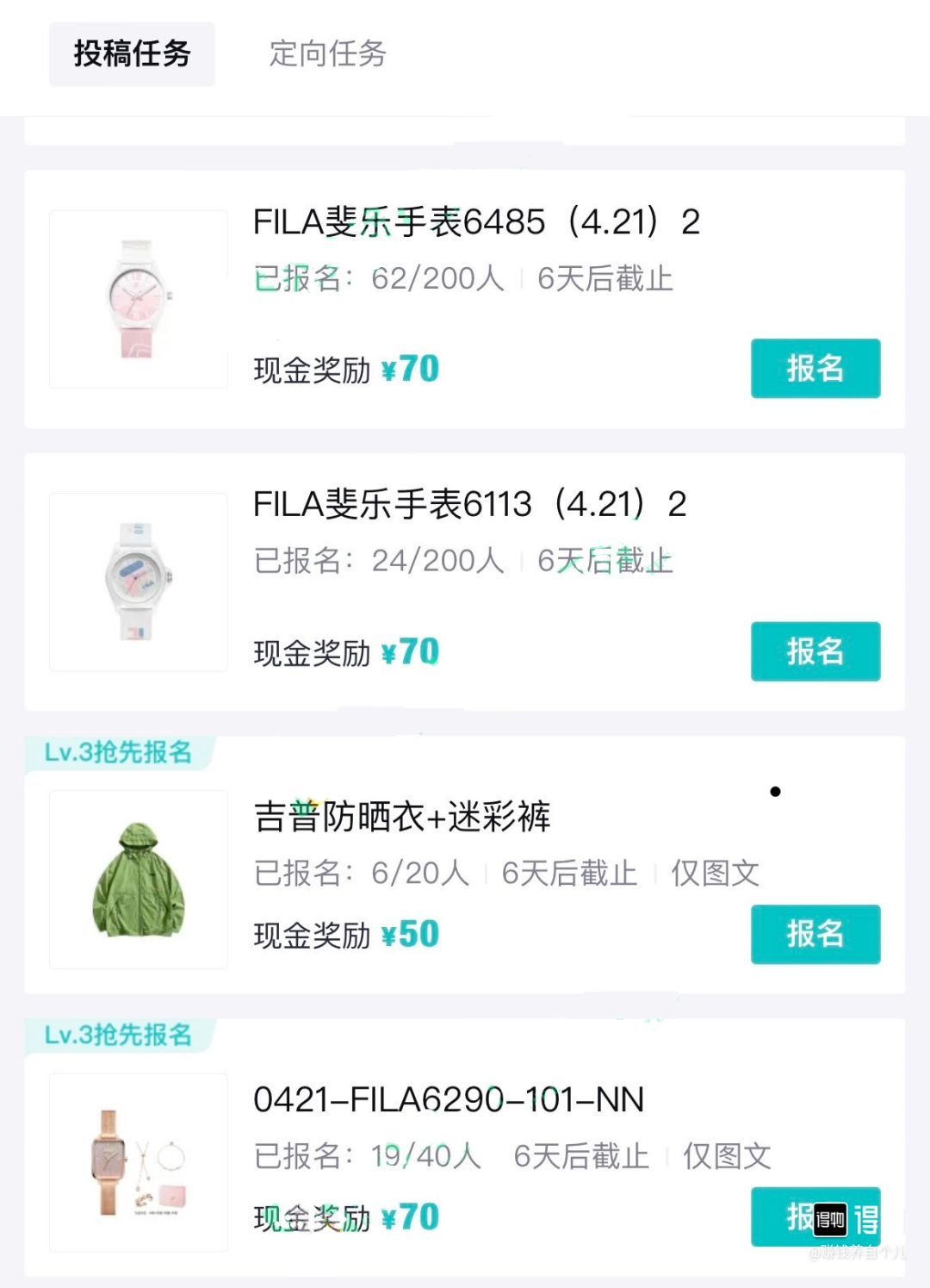Tap 报名 on the FILA手表6113 task

tap(815, 652)
